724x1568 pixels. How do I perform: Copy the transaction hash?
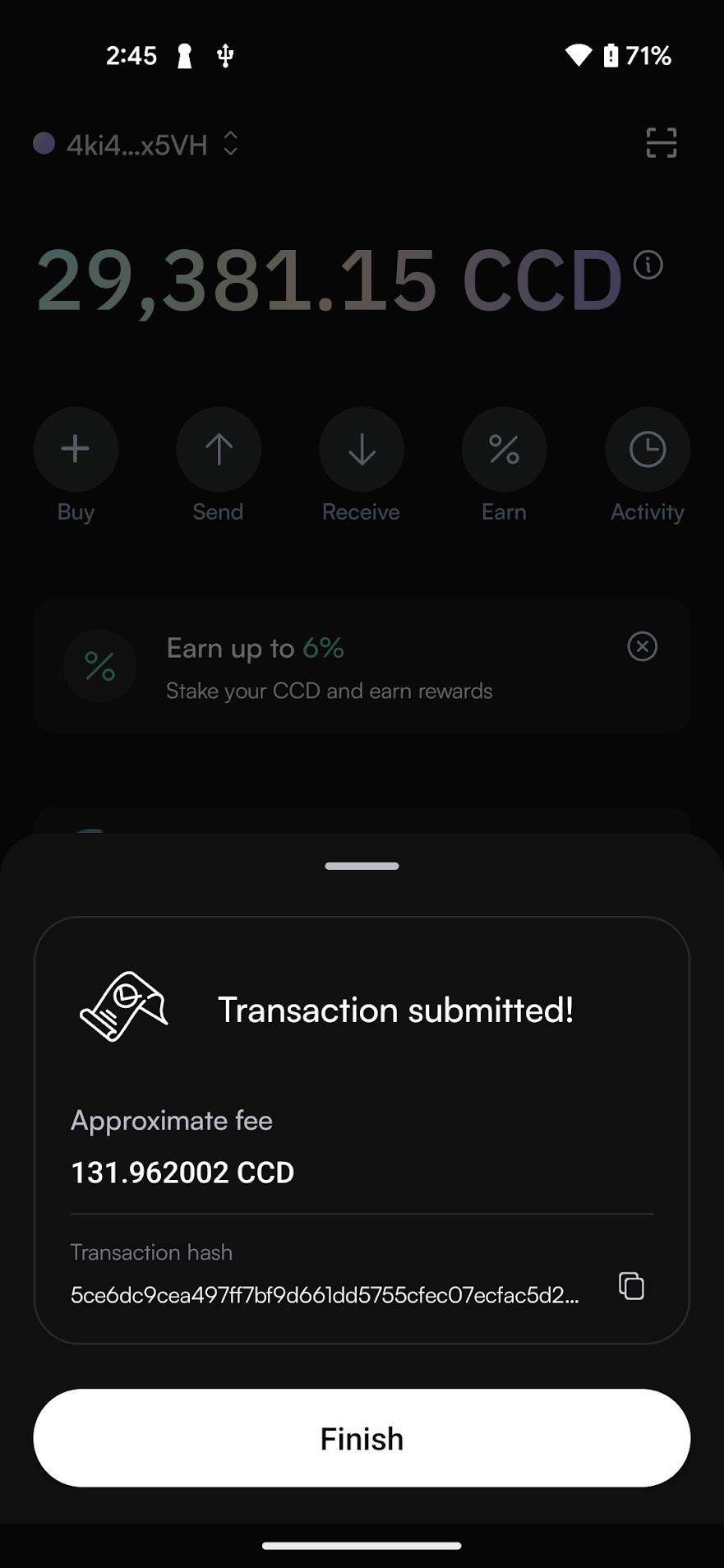point(631,1285)
